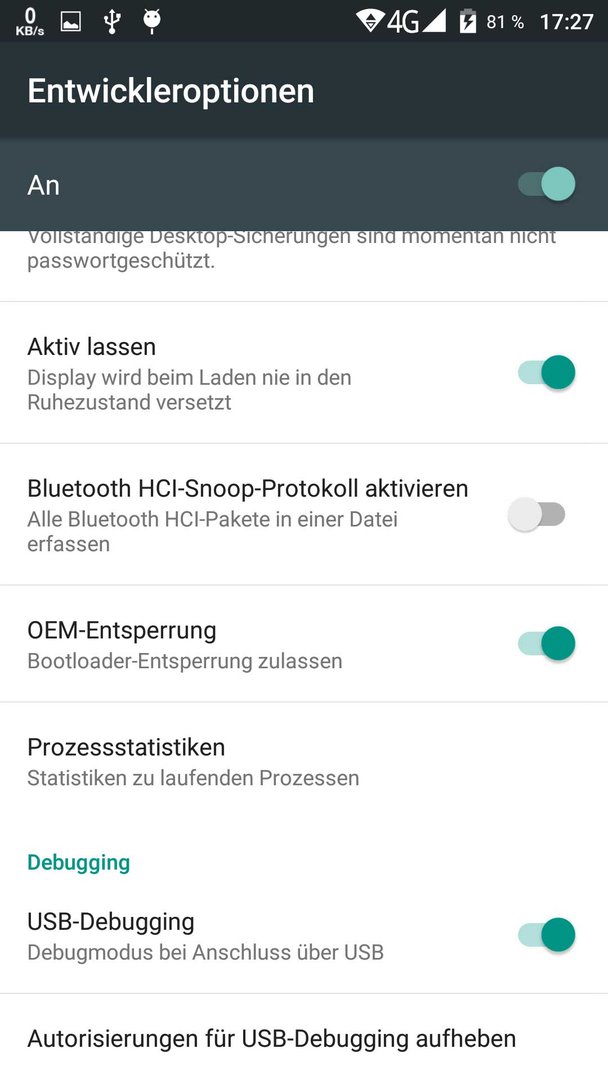Turn off OEM-Entsperrung
The image size is (608, 1080).
pyautogui.click(x=547, y=644)
